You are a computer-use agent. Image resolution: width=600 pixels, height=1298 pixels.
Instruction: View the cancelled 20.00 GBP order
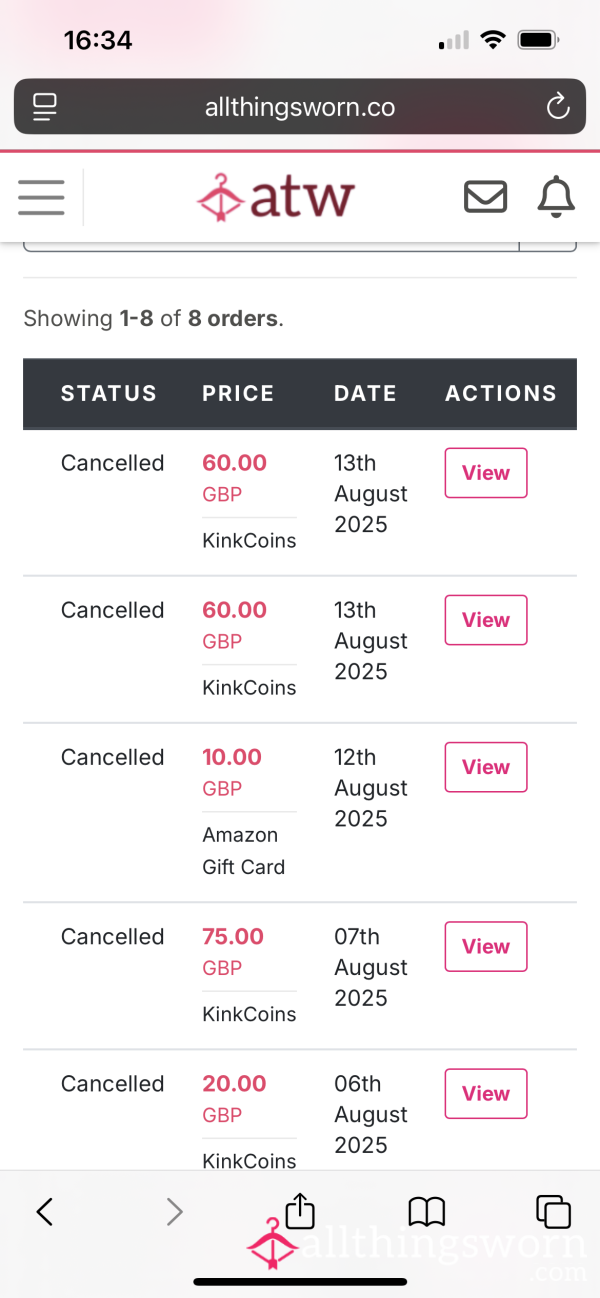pyautogui.click(x=486, y=1093)
